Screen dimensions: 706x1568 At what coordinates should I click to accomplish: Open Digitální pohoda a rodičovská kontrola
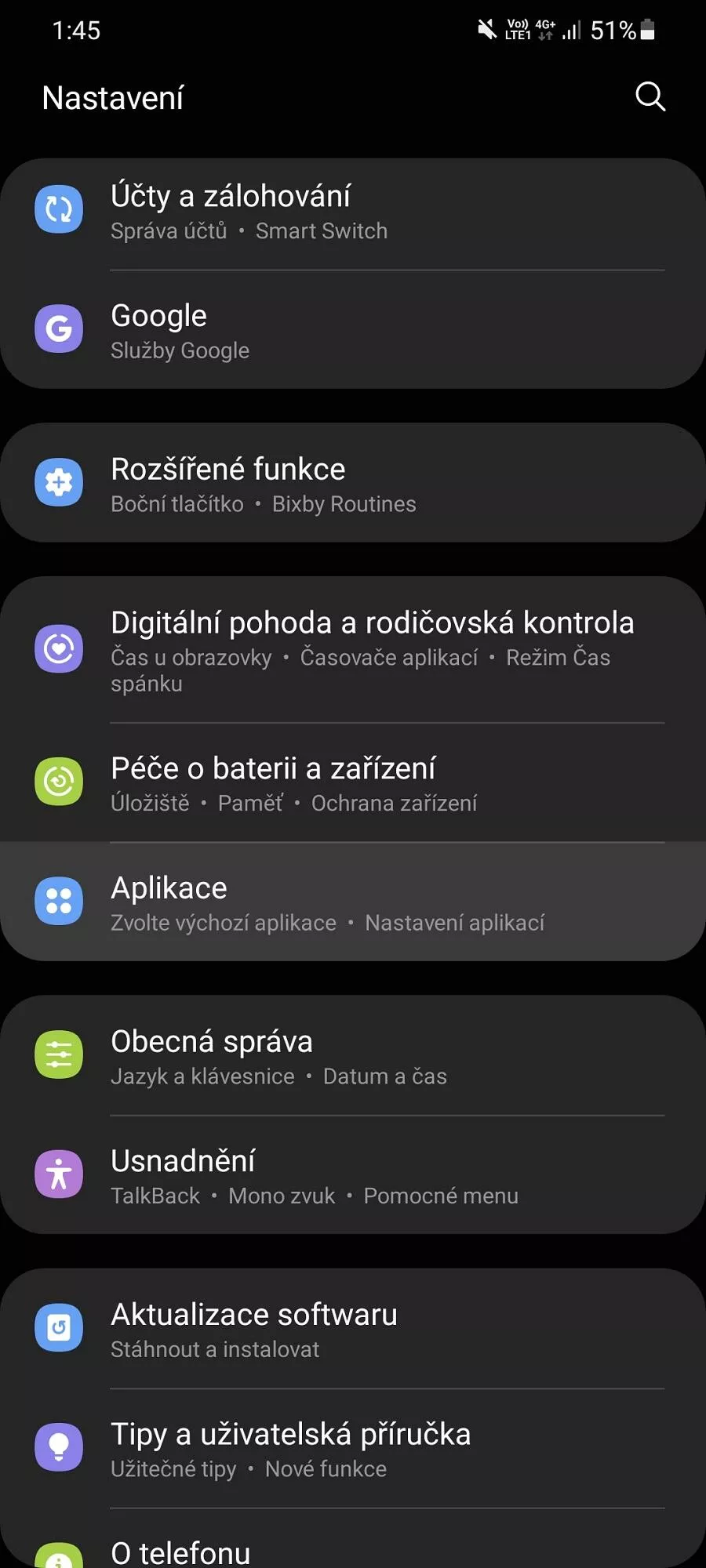pyautogui.click(x=353, y=650)
